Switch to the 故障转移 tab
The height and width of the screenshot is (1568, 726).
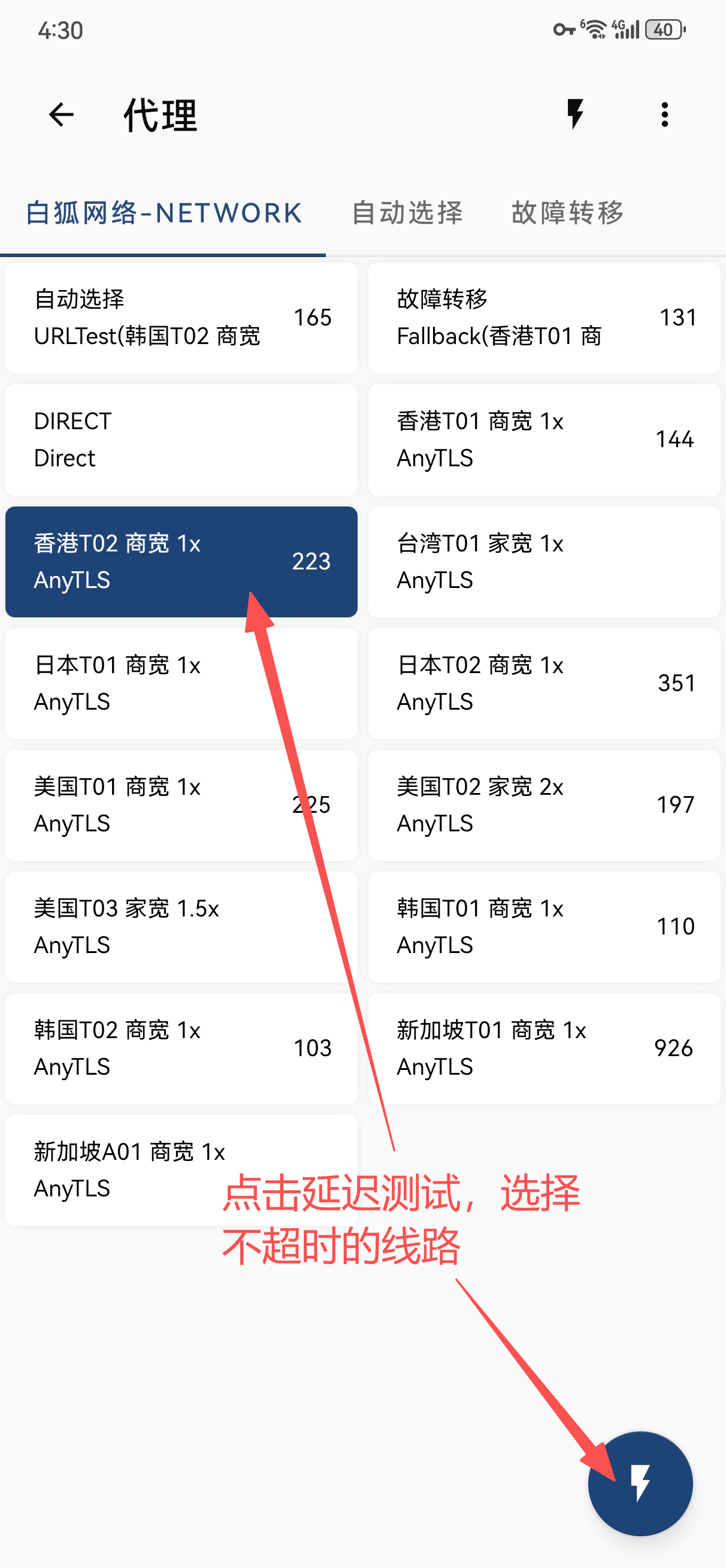click(x=568, y=213)
